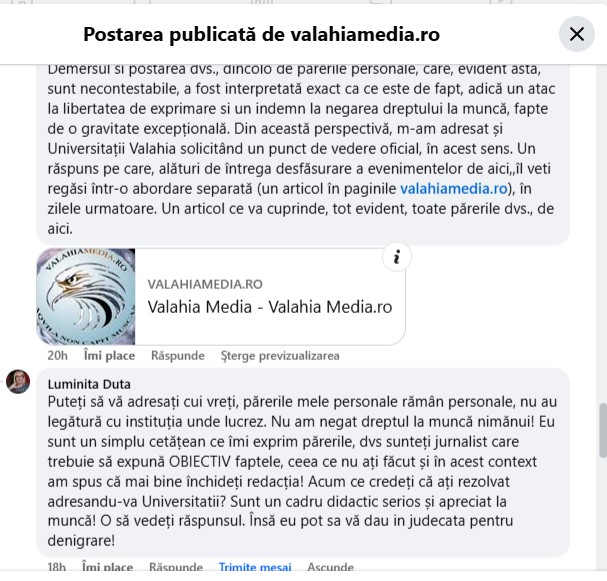Open the Valahia Media link preview card
607x581 pixels.
coord(268,296)
